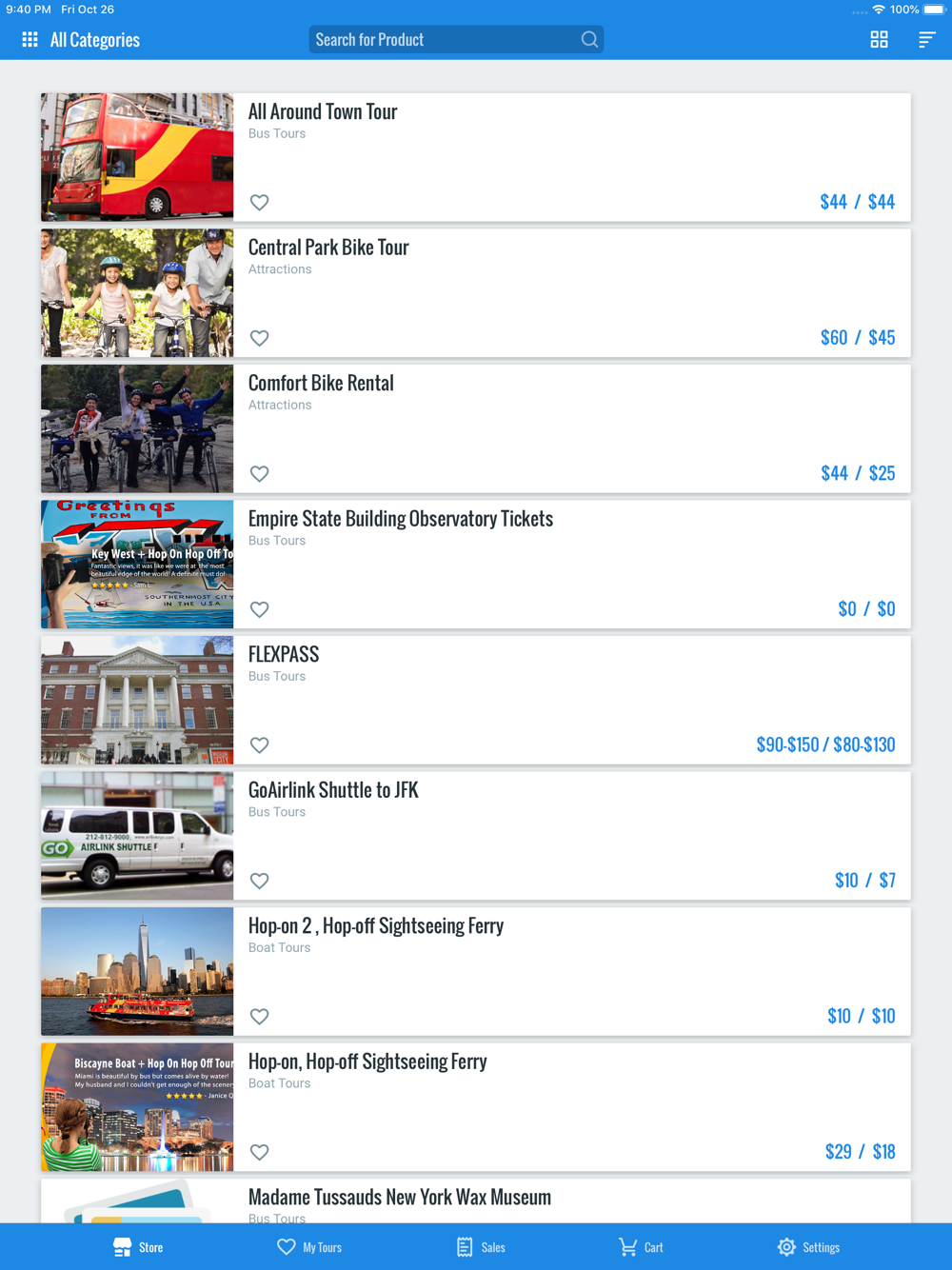This screenshot has width=952, height=1270.
Task: Favorite the All Around Town Tour
Action: click(x=259, y=203)
